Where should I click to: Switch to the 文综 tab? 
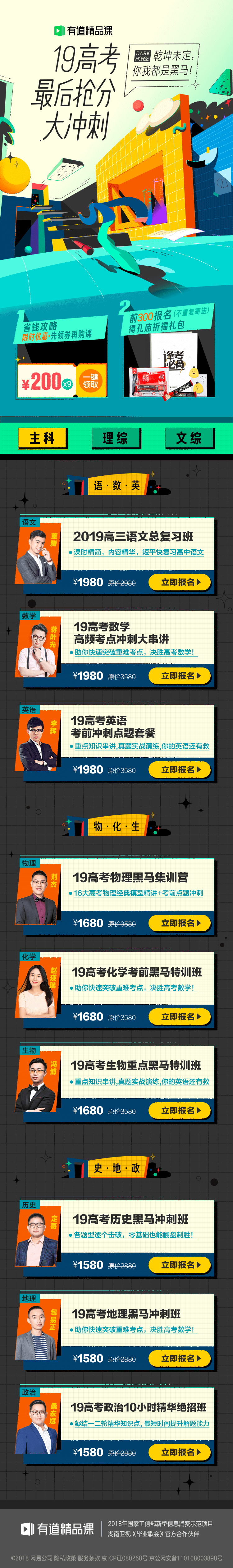point(189,438)
